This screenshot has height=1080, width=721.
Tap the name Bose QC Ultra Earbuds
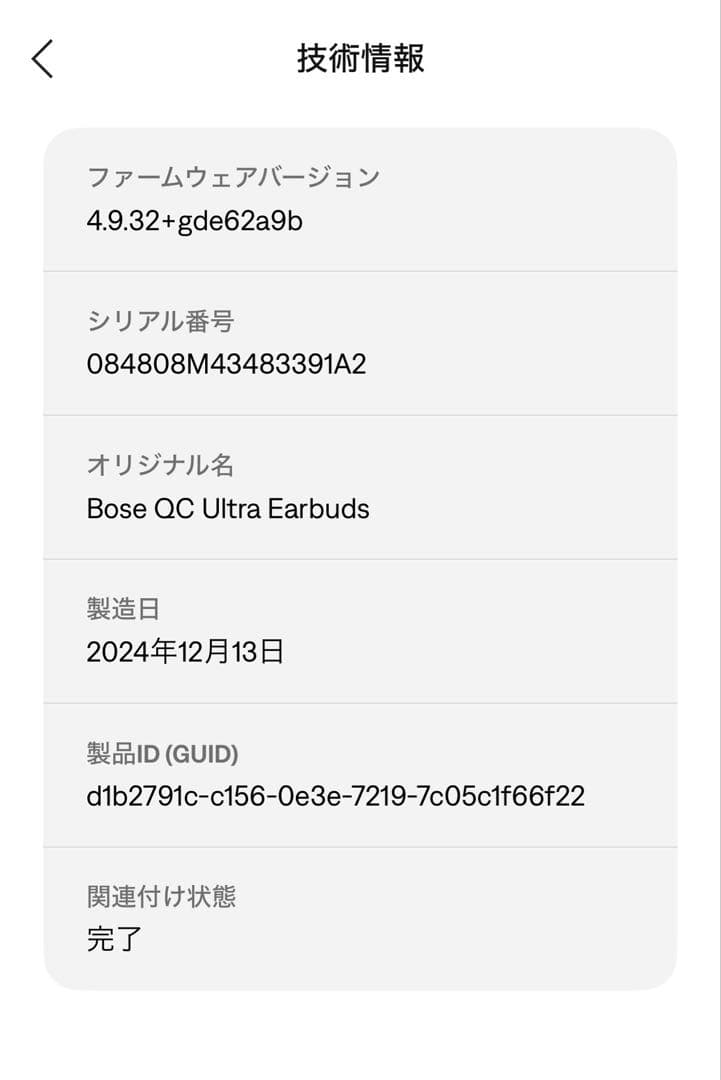click(227, 508)
